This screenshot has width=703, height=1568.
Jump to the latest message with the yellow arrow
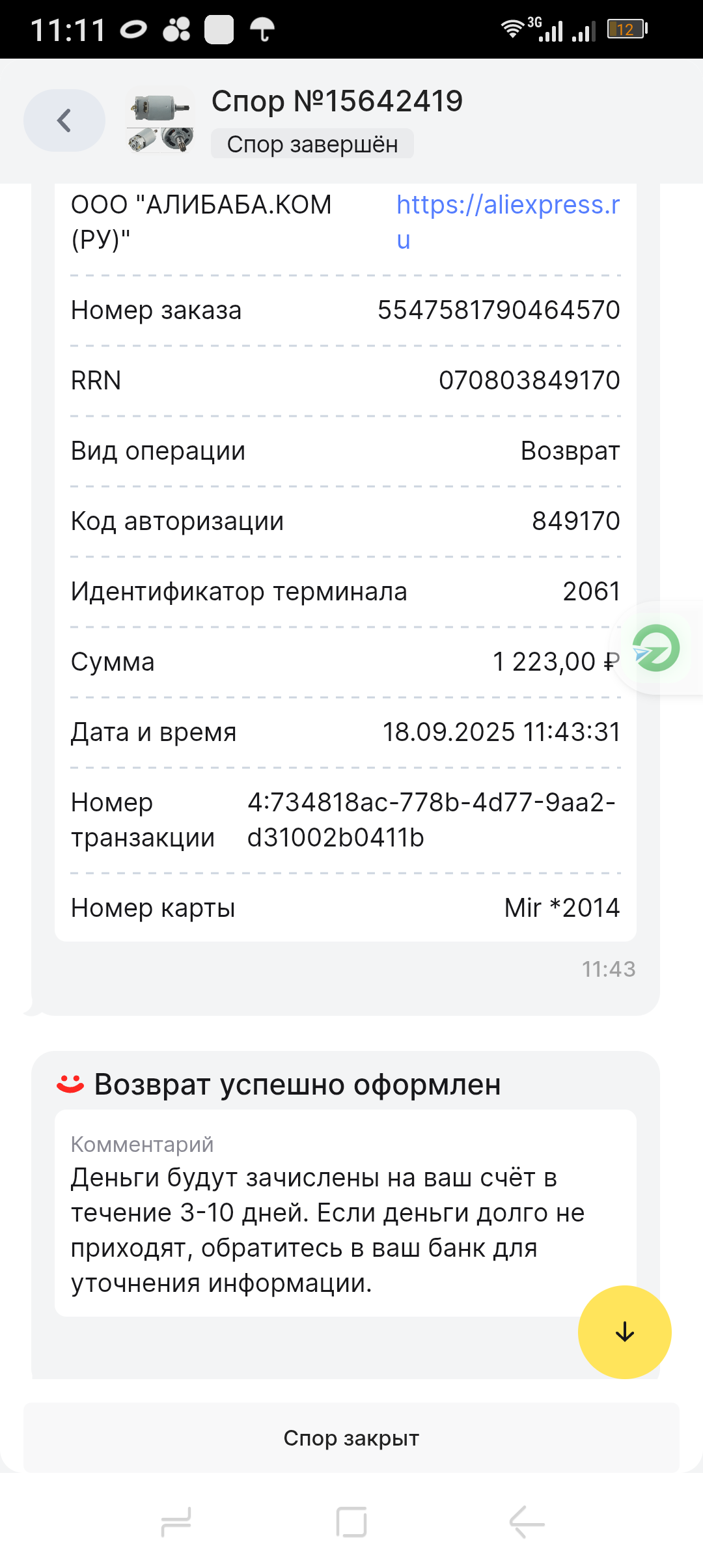pyautogui.click(x=624, y=1332)
